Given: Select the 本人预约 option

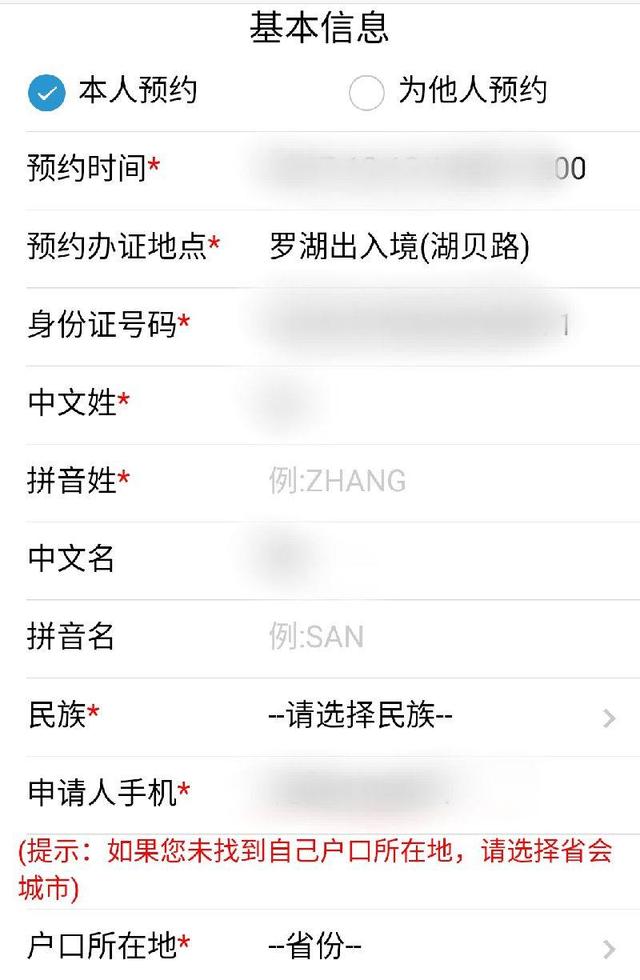Looking at the screenshot, I should (46, 93).
